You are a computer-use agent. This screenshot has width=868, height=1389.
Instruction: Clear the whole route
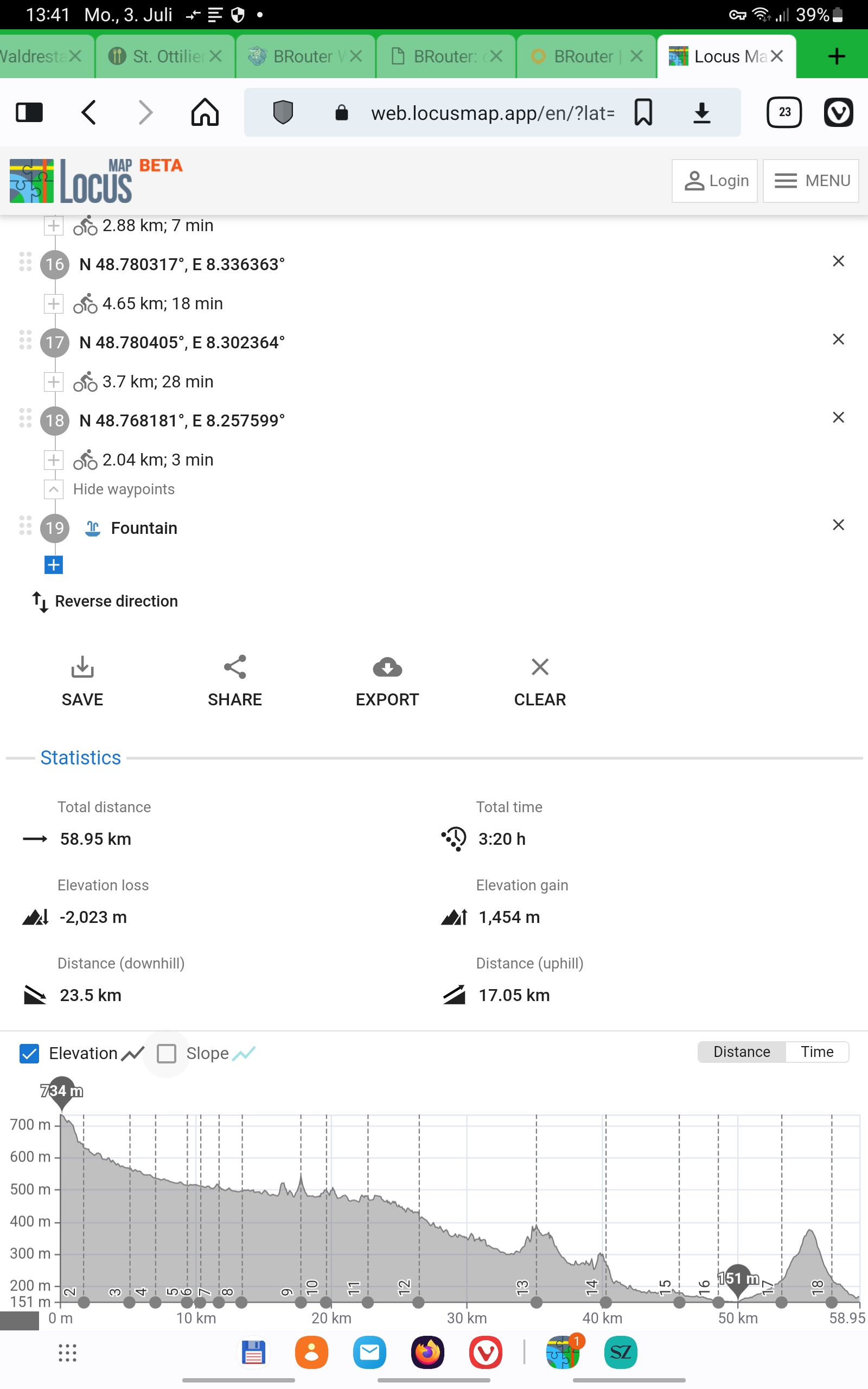pos(540,681)
